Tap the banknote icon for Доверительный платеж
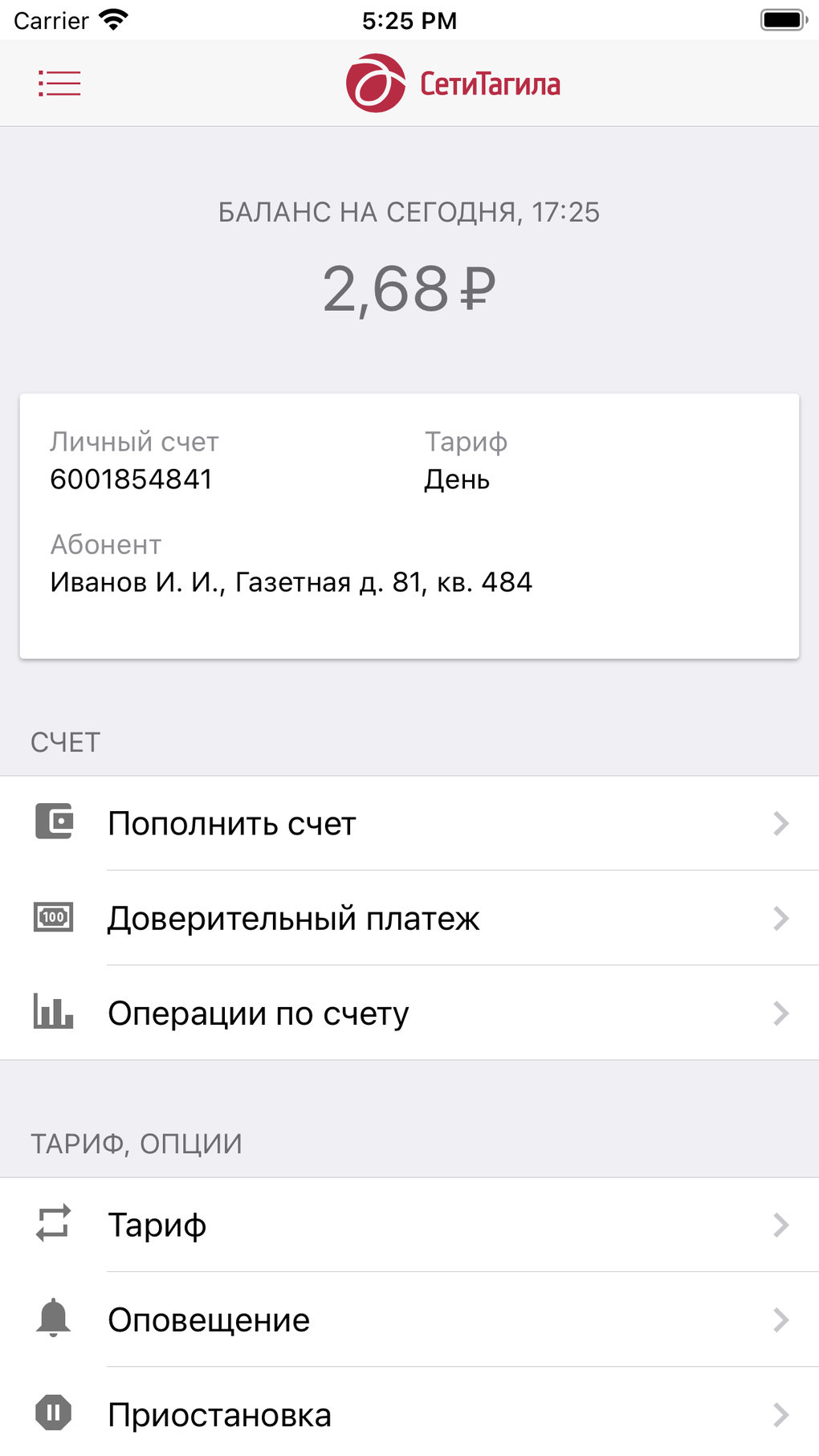Screen dimensions: 819x1456 (x=52, y=917)
